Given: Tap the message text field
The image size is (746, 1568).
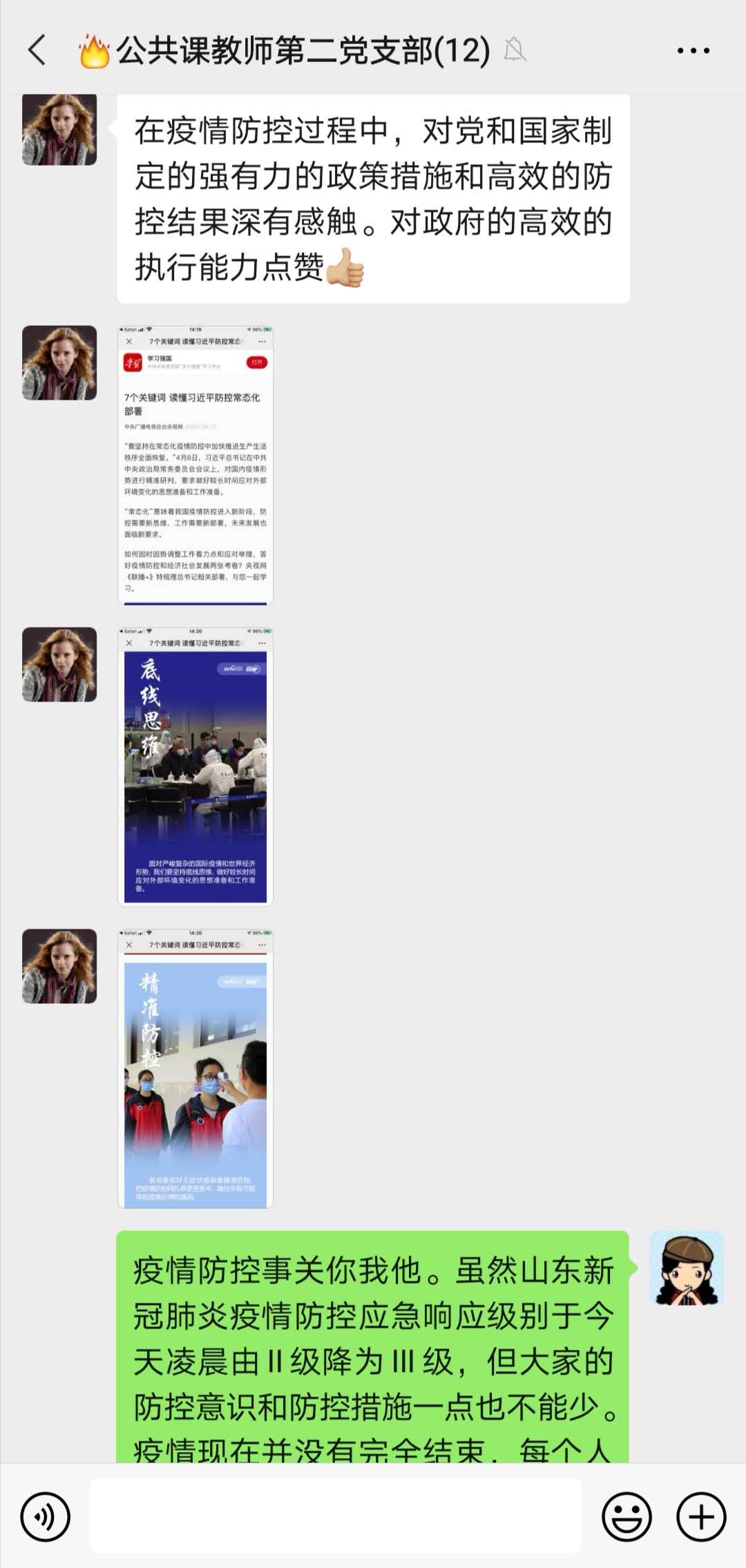Looking at the screenshot, I should point(336,1516).
